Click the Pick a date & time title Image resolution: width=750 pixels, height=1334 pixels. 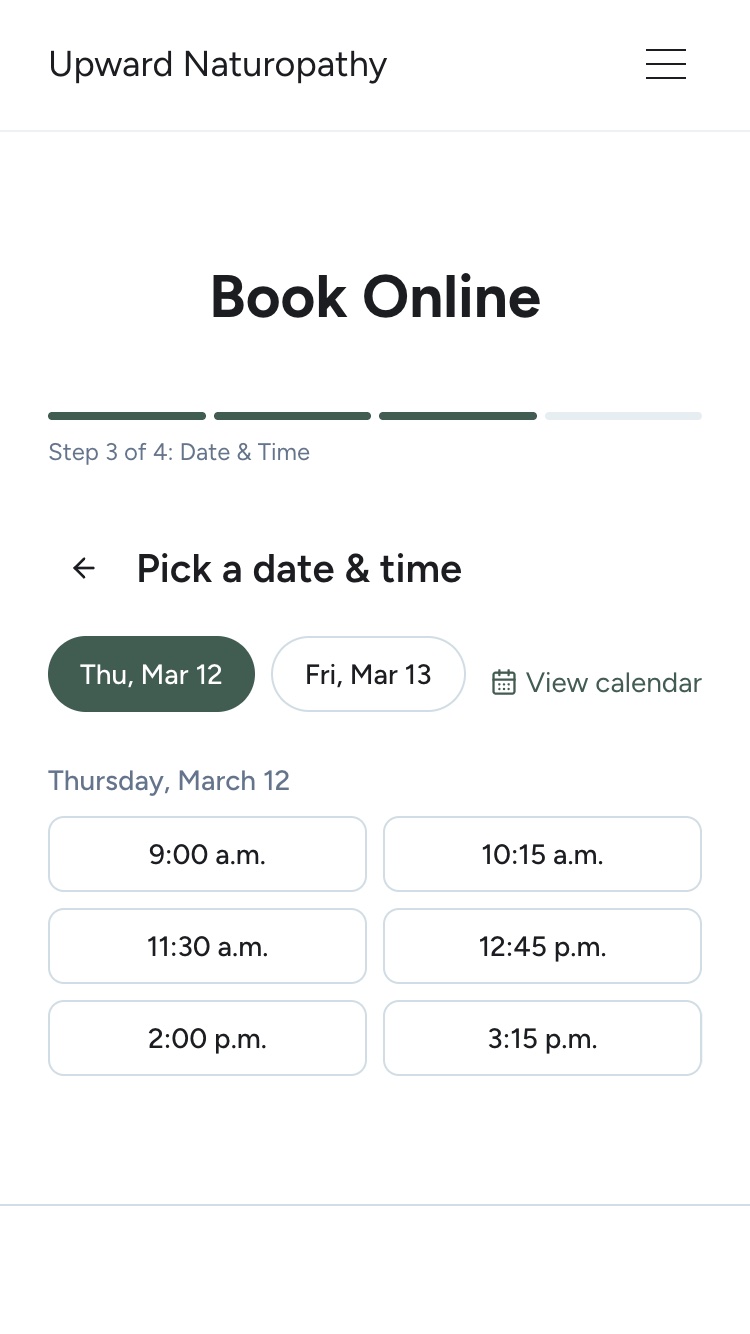[x=299, y=568]
